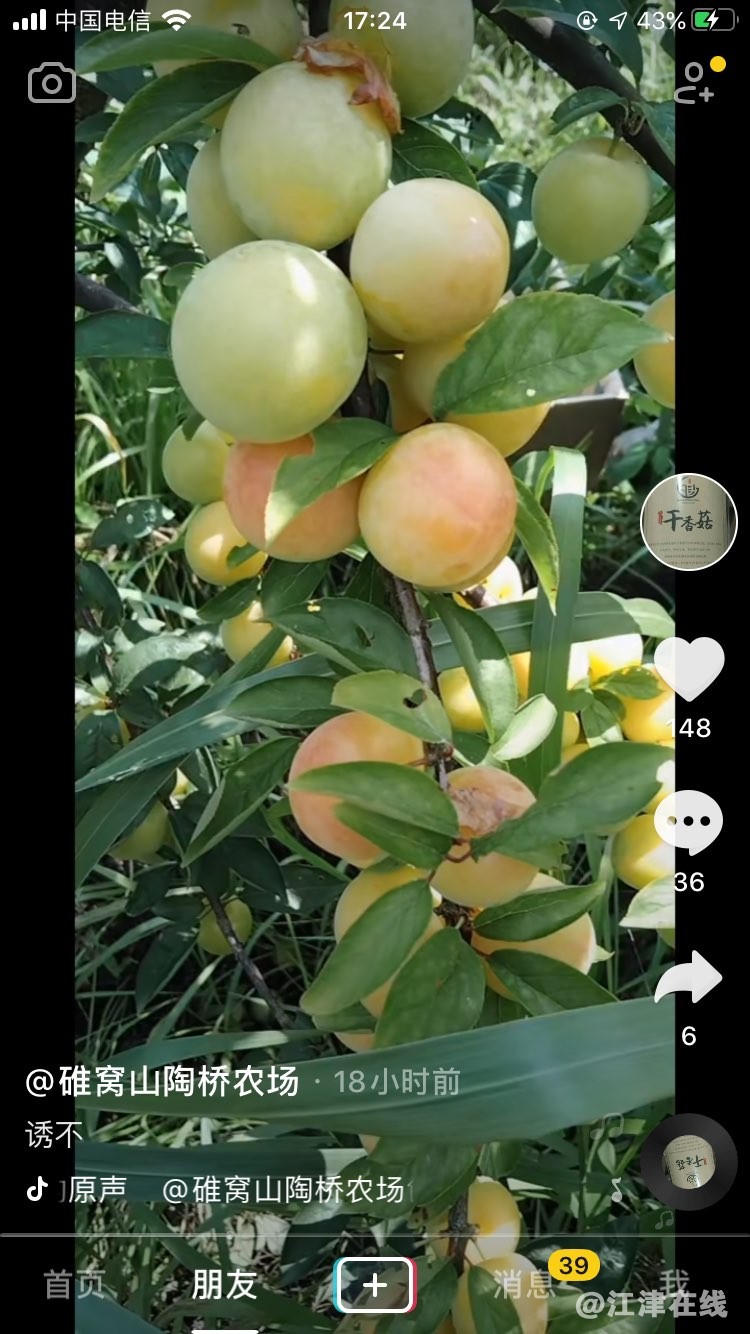Open the 干香菇 creator avatar
Screen dimensions: 750x1334
point(688,521)
